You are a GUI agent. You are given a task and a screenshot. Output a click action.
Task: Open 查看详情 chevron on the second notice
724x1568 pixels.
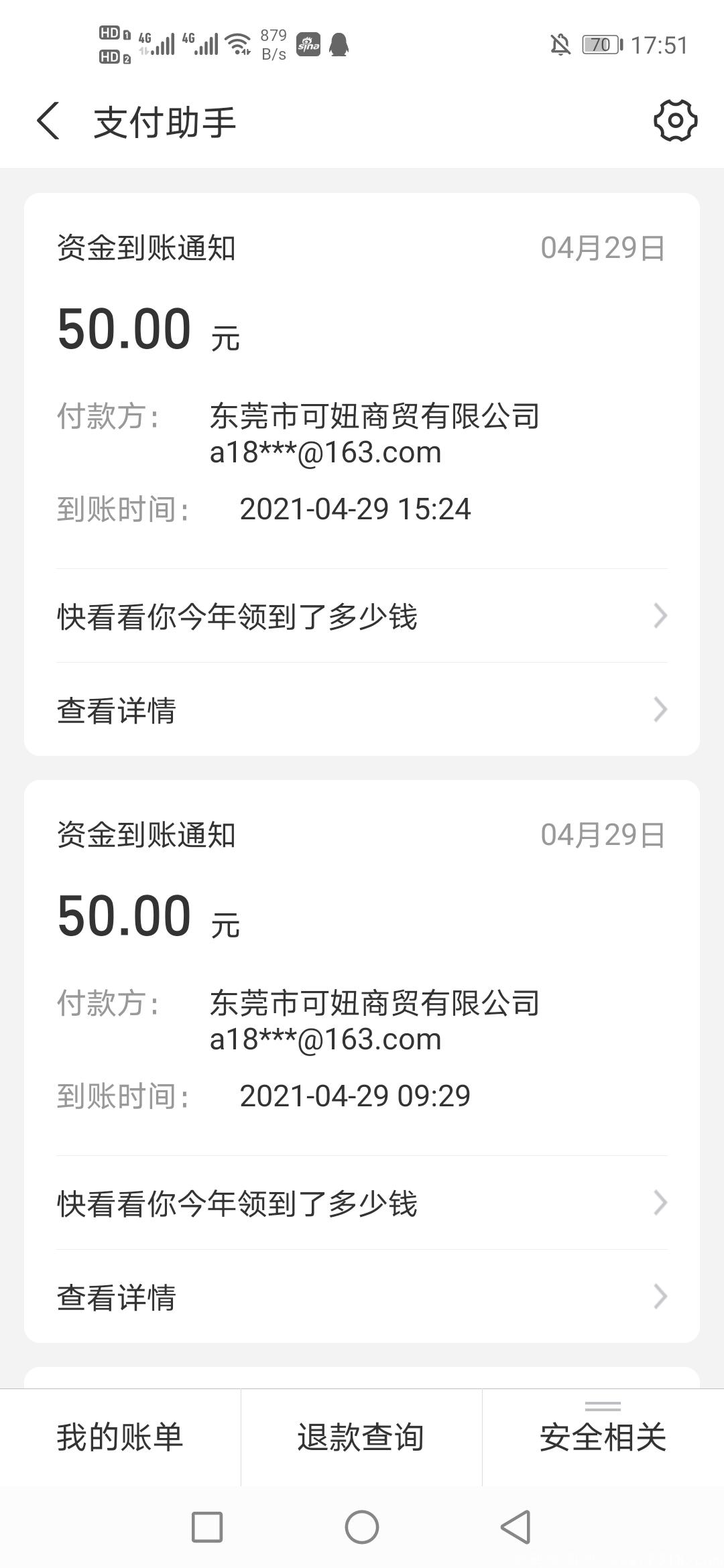[660, 1299]
